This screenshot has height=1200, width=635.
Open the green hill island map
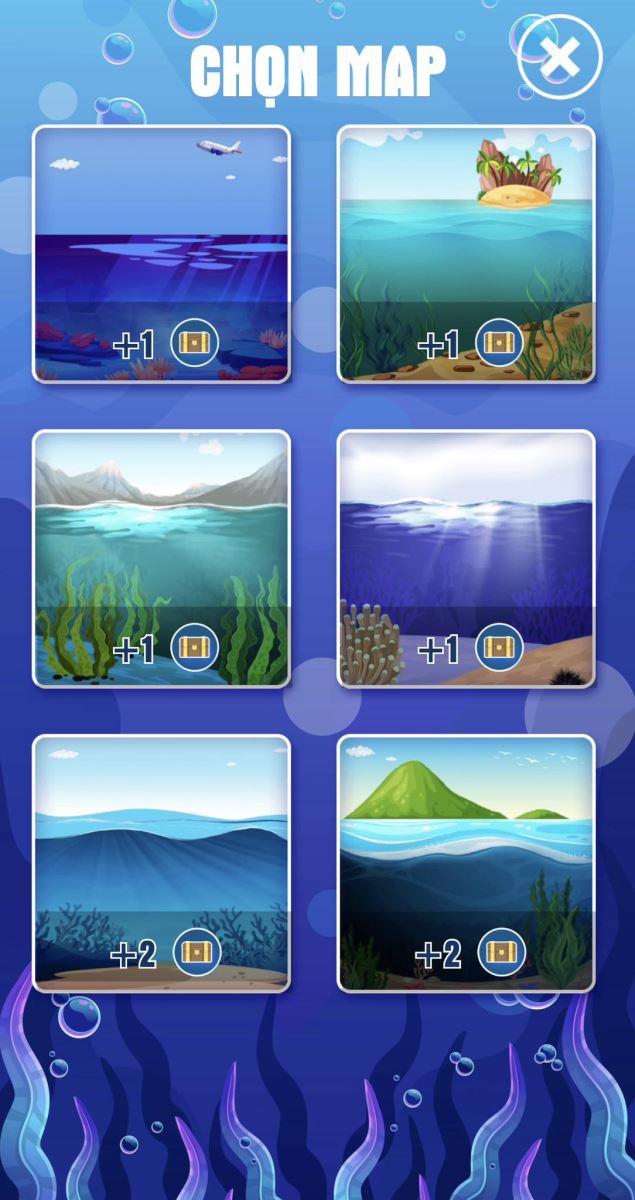coord(466,863)
